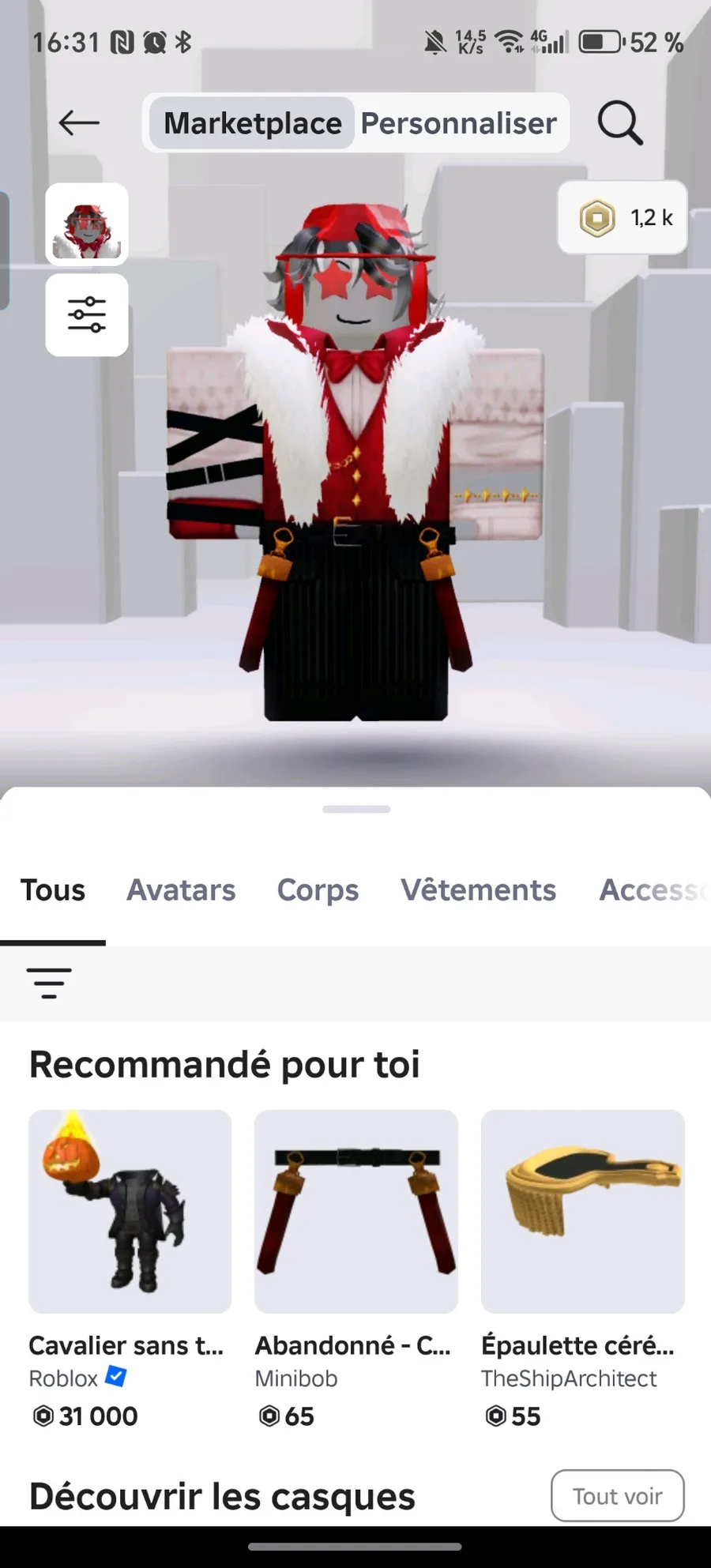Viewport: 711px width, 1568px height.
Task: Open the Abandonné item by Minibob
Action: (356, 1213)
